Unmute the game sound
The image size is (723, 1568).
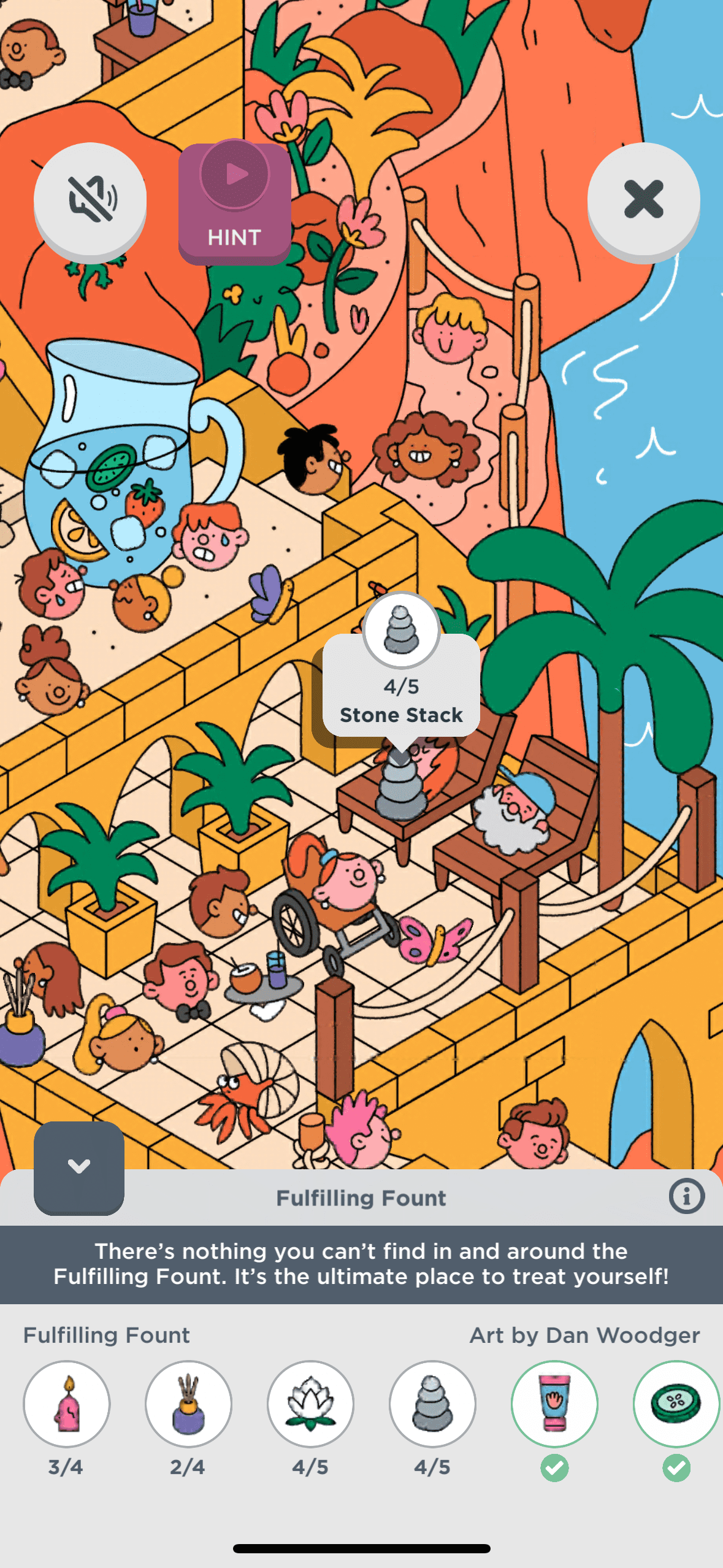[90, 199]
